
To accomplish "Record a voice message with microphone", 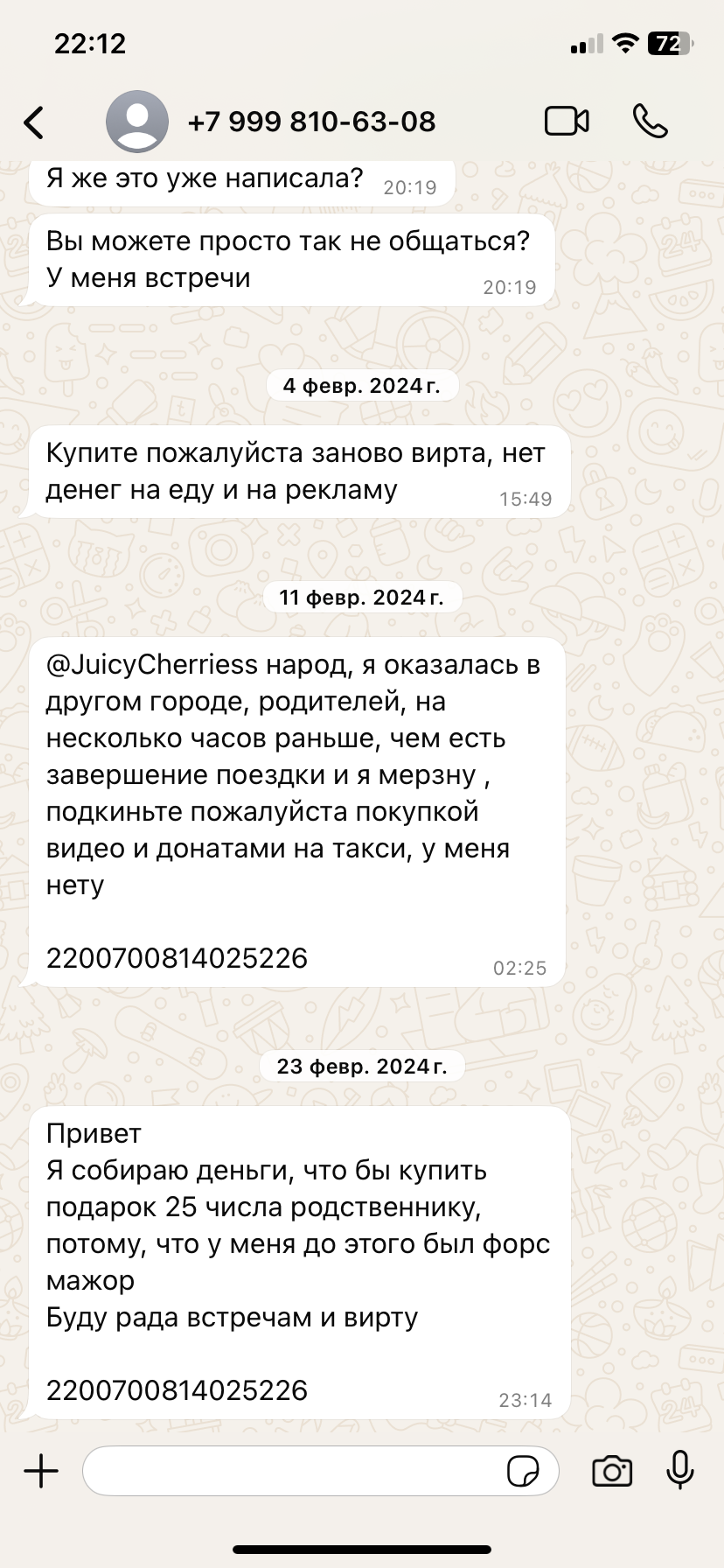I will coord(679,1471).
